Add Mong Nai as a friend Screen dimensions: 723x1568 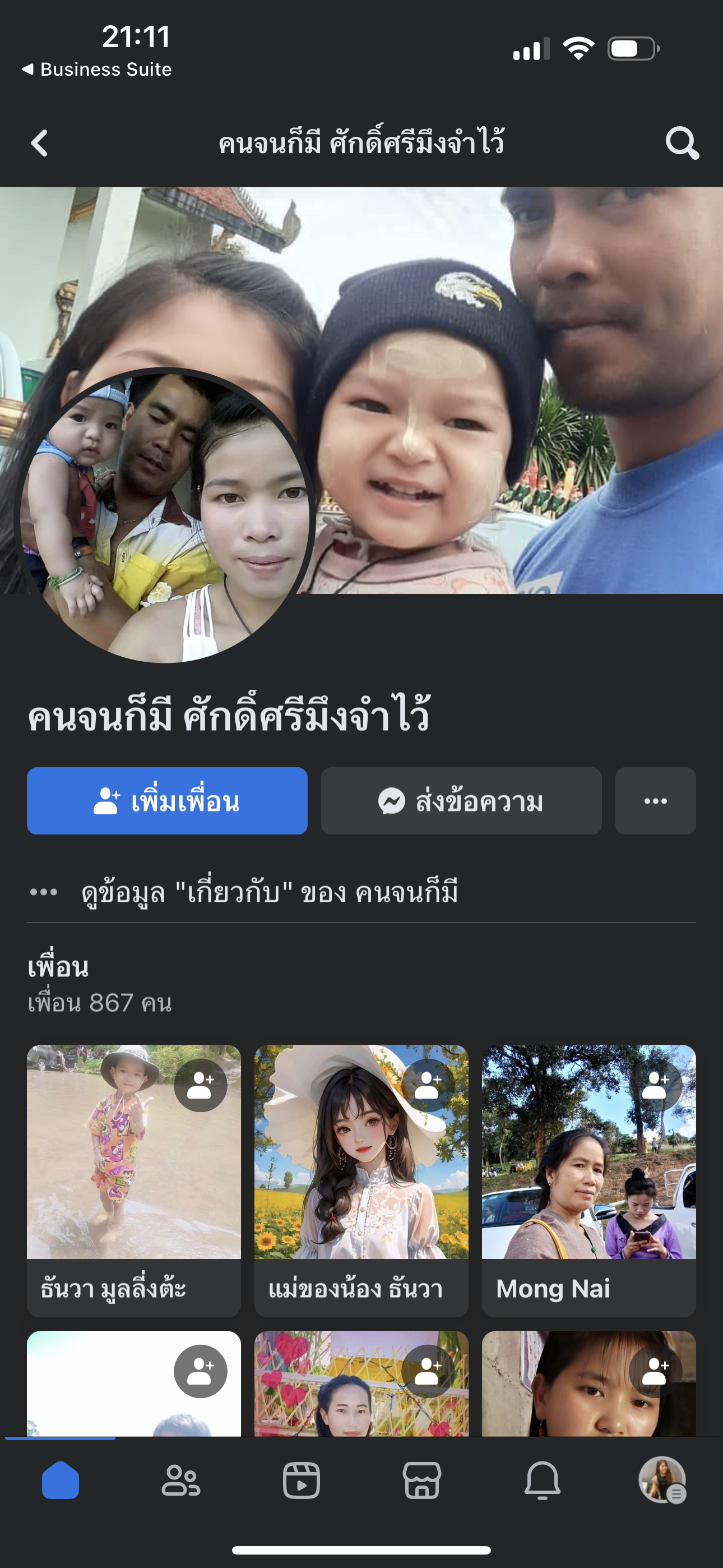(655, 1085)
